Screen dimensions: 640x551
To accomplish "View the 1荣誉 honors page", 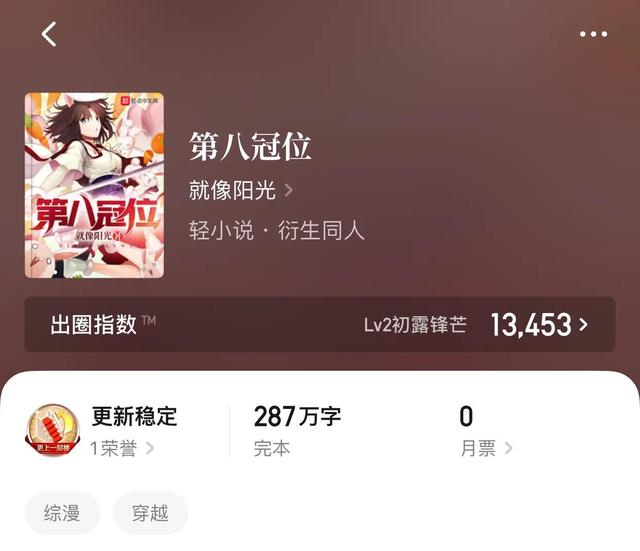I will pyautogui.click(x=122, y=448).
